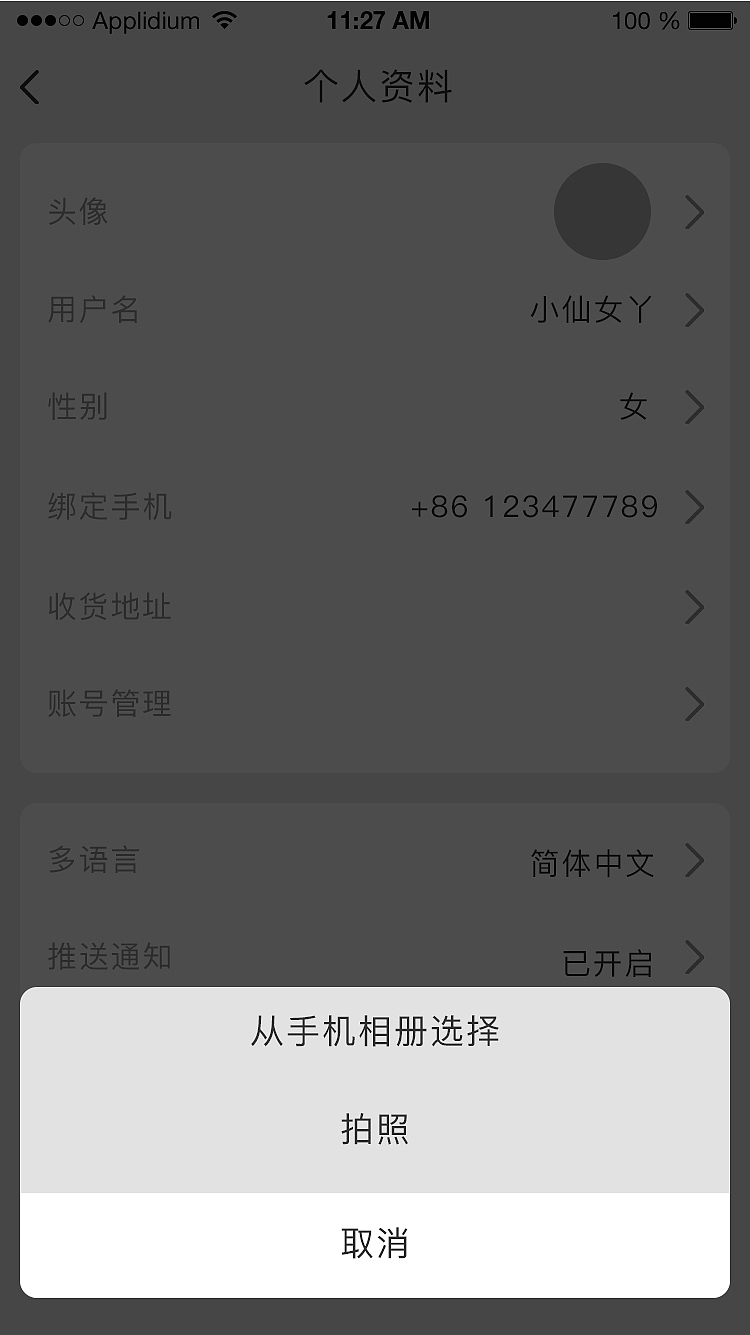Tap the 推送通知 row chevron icon
The height and width of the screenshot is (1335, 750).
coord(694,957)
